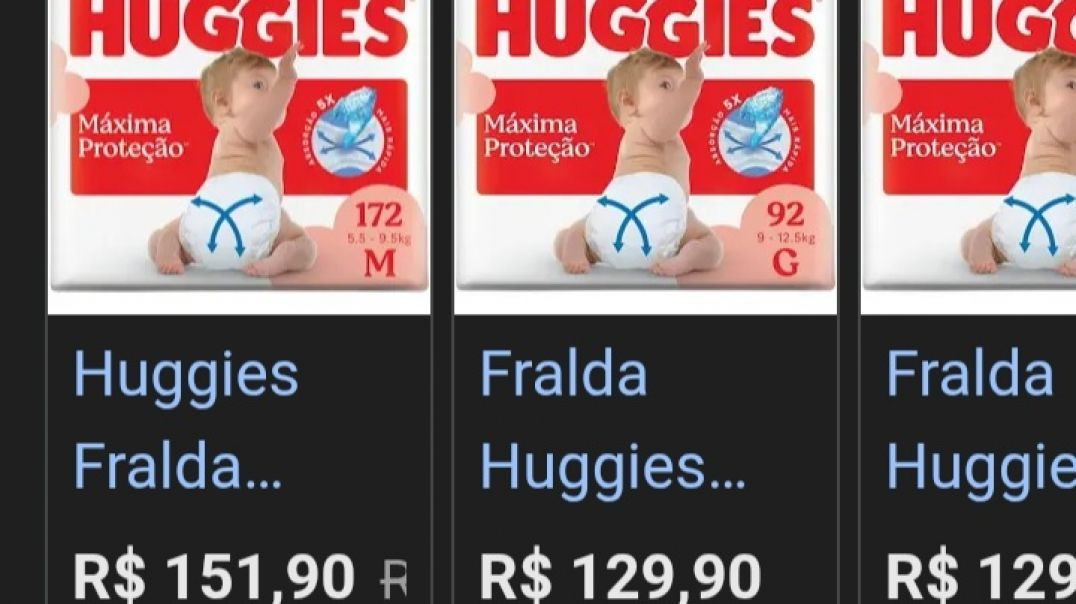The height and width of the screenshot is (604, 1076).
Task: Open the Fralda Huggies card priced R$ 129,90
Action: click(x=645, y=420)
